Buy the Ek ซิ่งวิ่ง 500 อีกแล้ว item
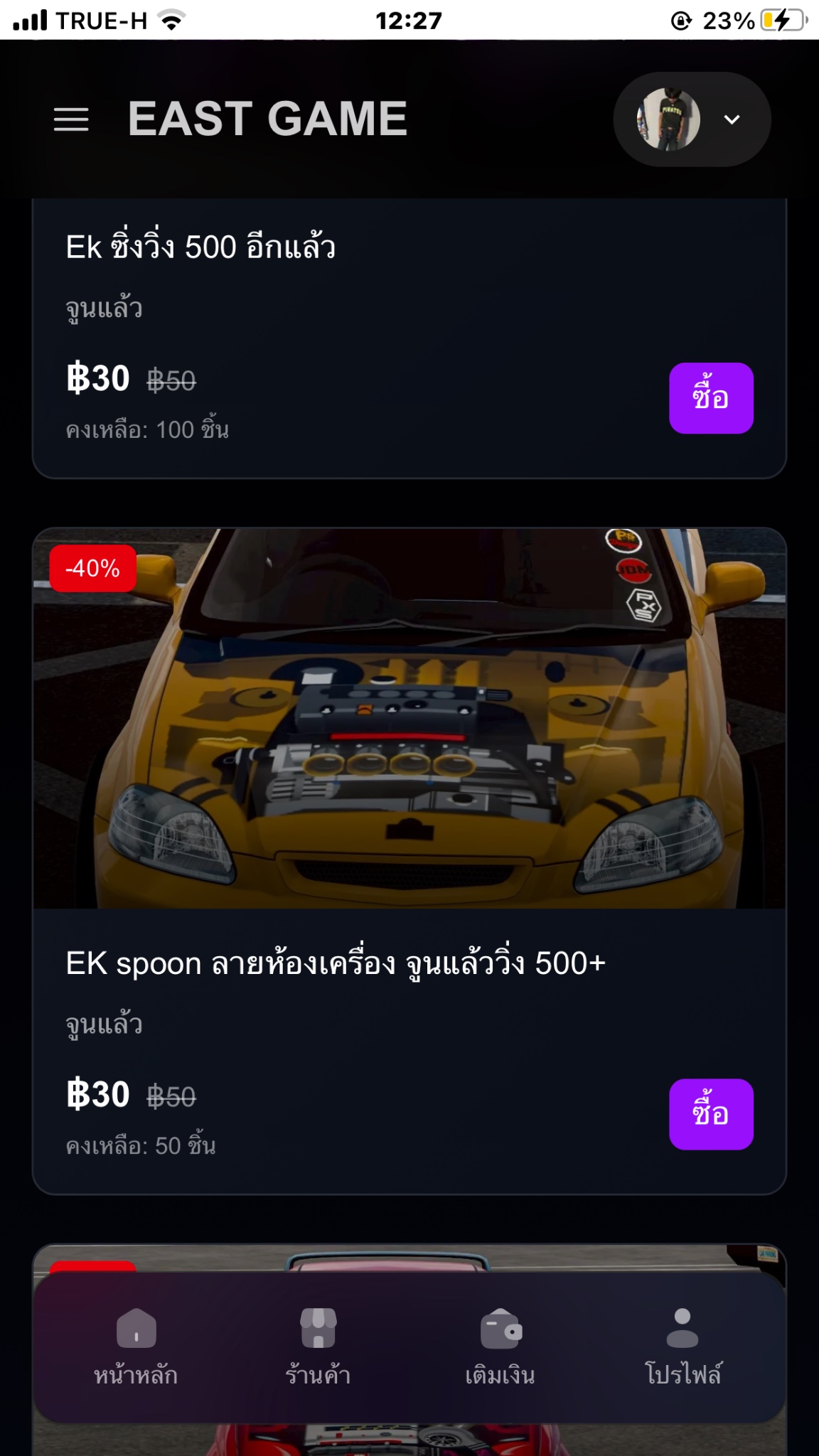The width and height of the screenshot is (819, 1456). (710, 398)
